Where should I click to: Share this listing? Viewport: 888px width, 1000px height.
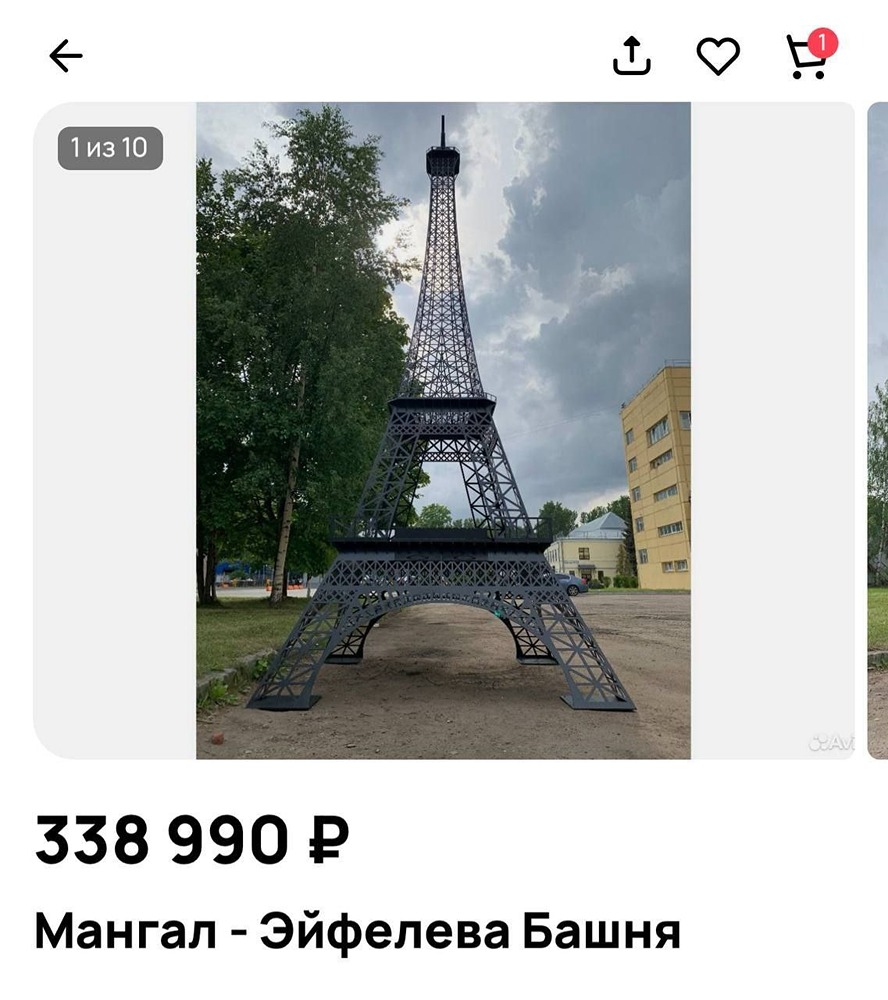pos(631,56)
